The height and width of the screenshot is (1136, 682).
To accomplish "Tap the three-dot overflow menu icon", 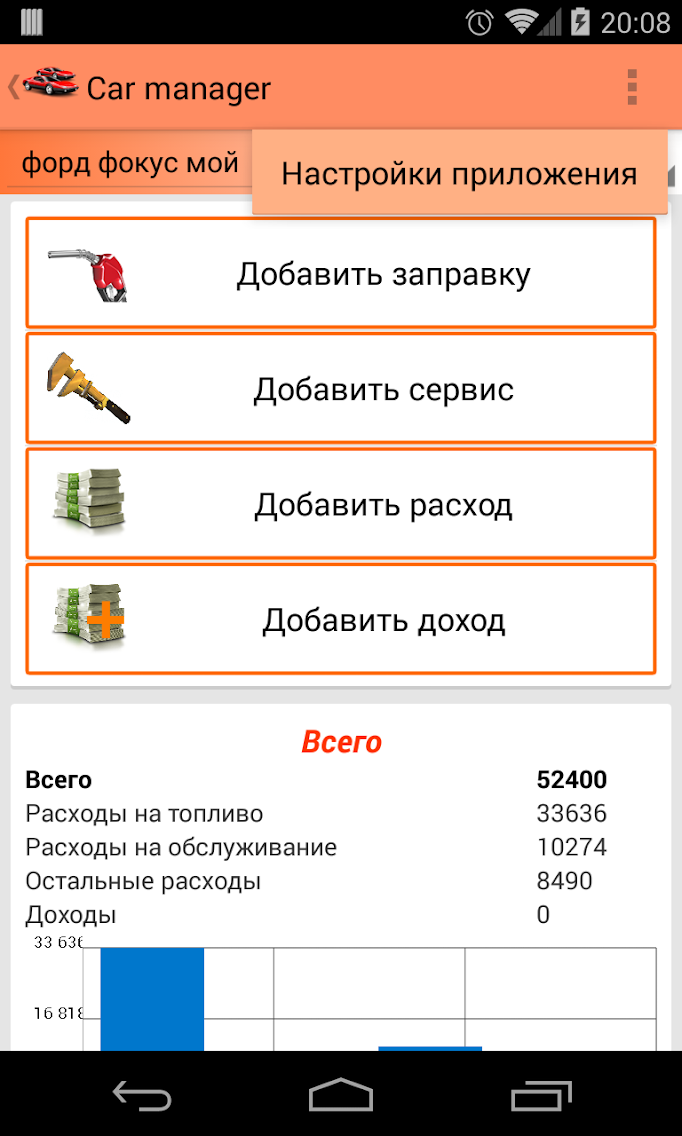I will tap(632, 88).
